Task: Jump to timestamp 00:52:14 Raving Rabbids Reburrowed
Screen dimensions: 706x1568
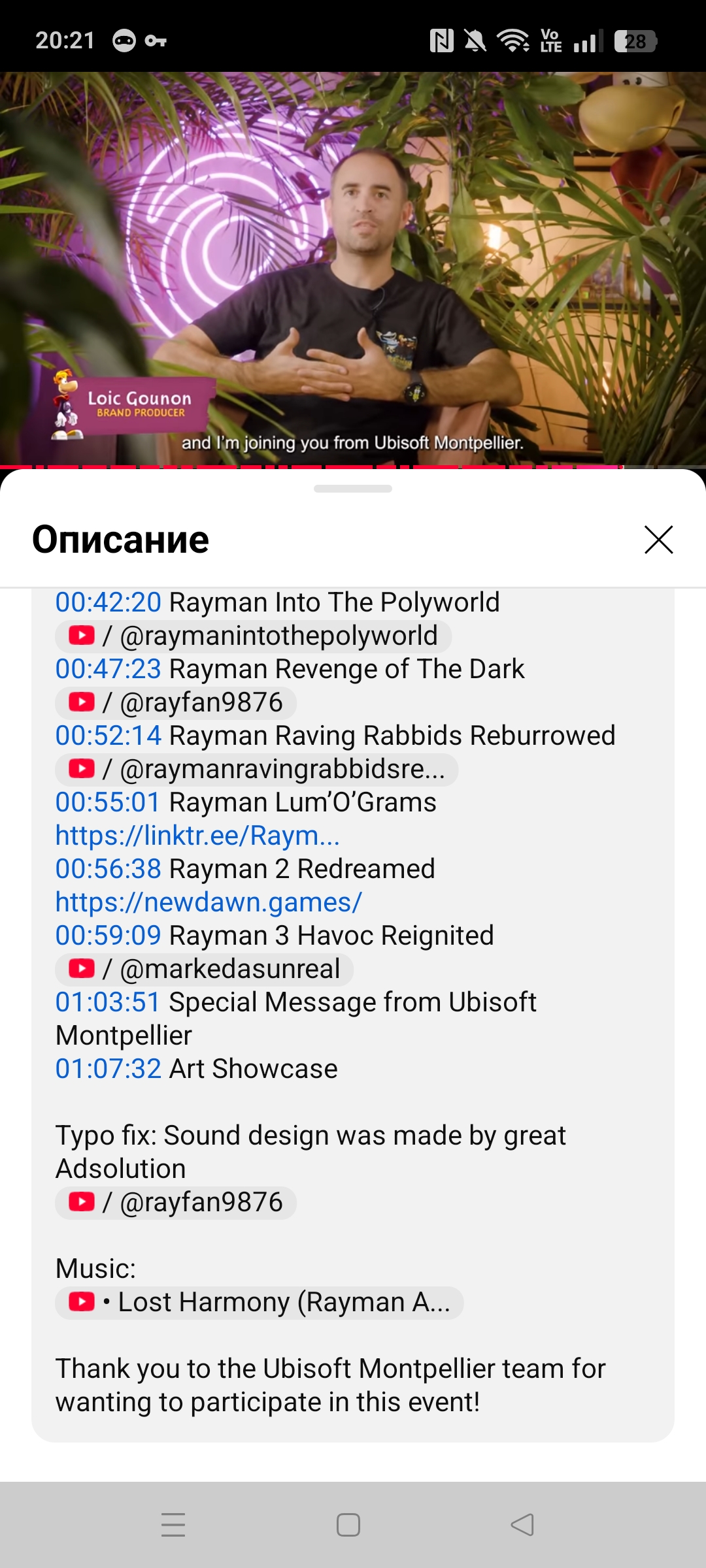Action: coord(108,736)
